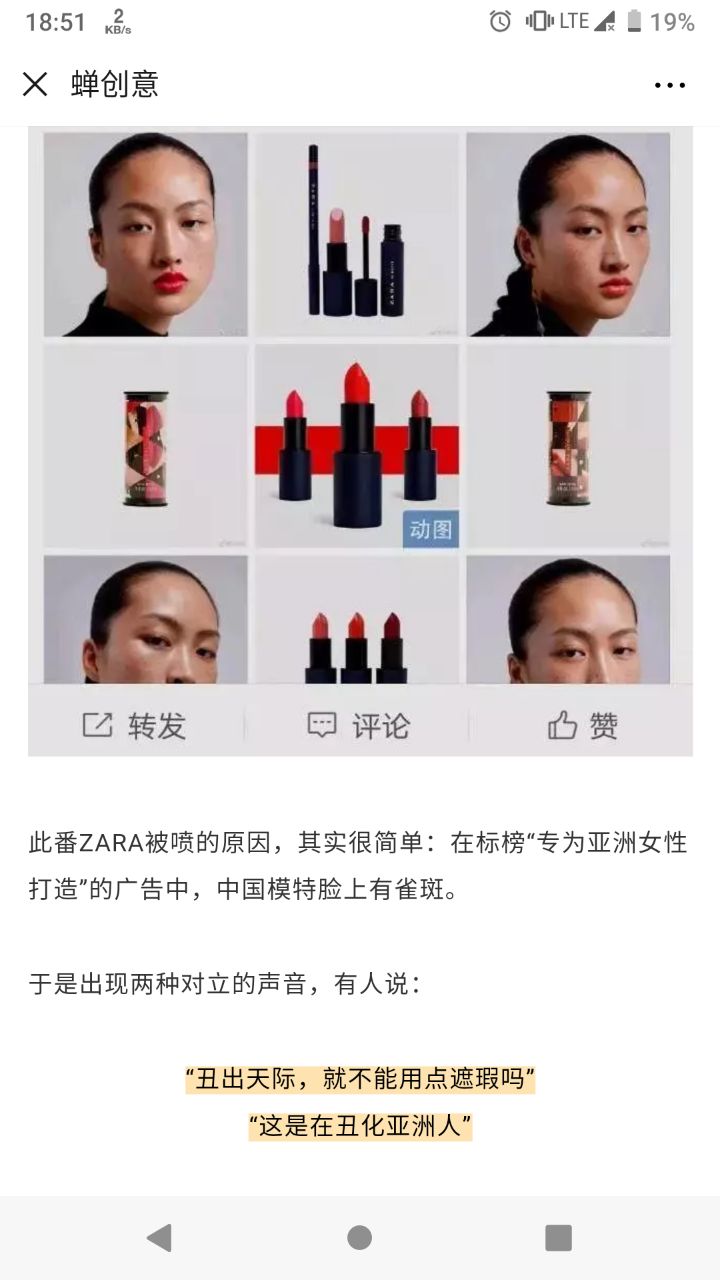Open recent apps with the square button

tap(558, 1237)
